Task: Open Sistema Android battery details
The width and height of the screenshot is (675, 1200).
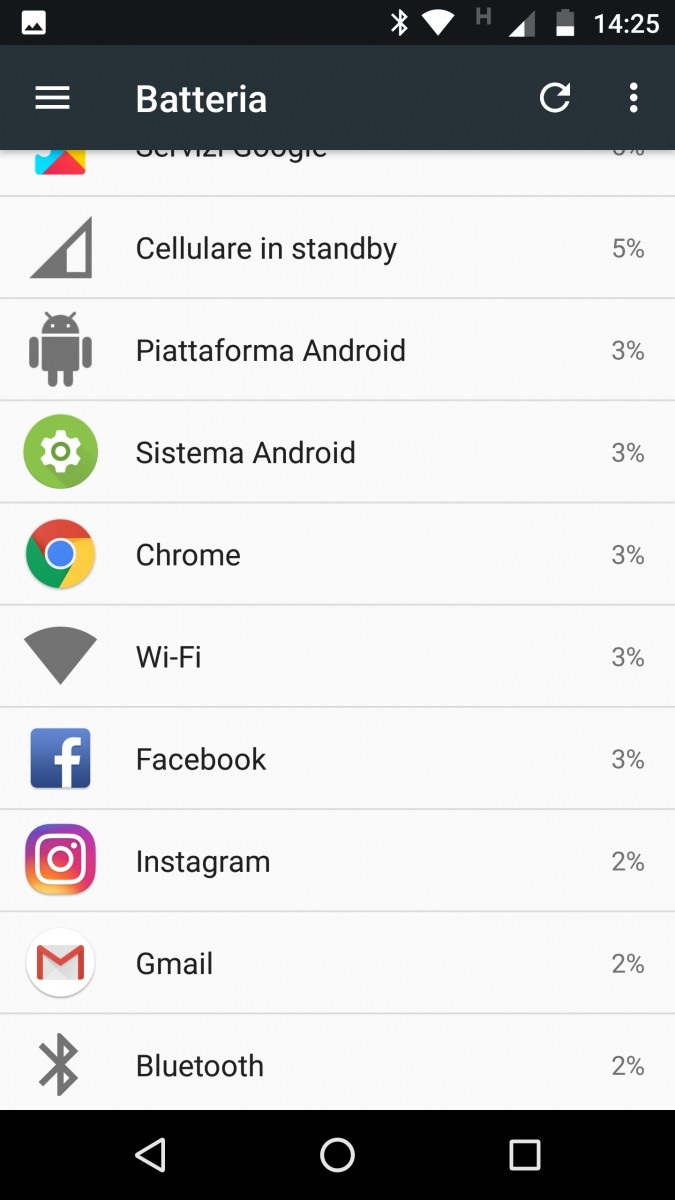Action: [x=337, y=452]
